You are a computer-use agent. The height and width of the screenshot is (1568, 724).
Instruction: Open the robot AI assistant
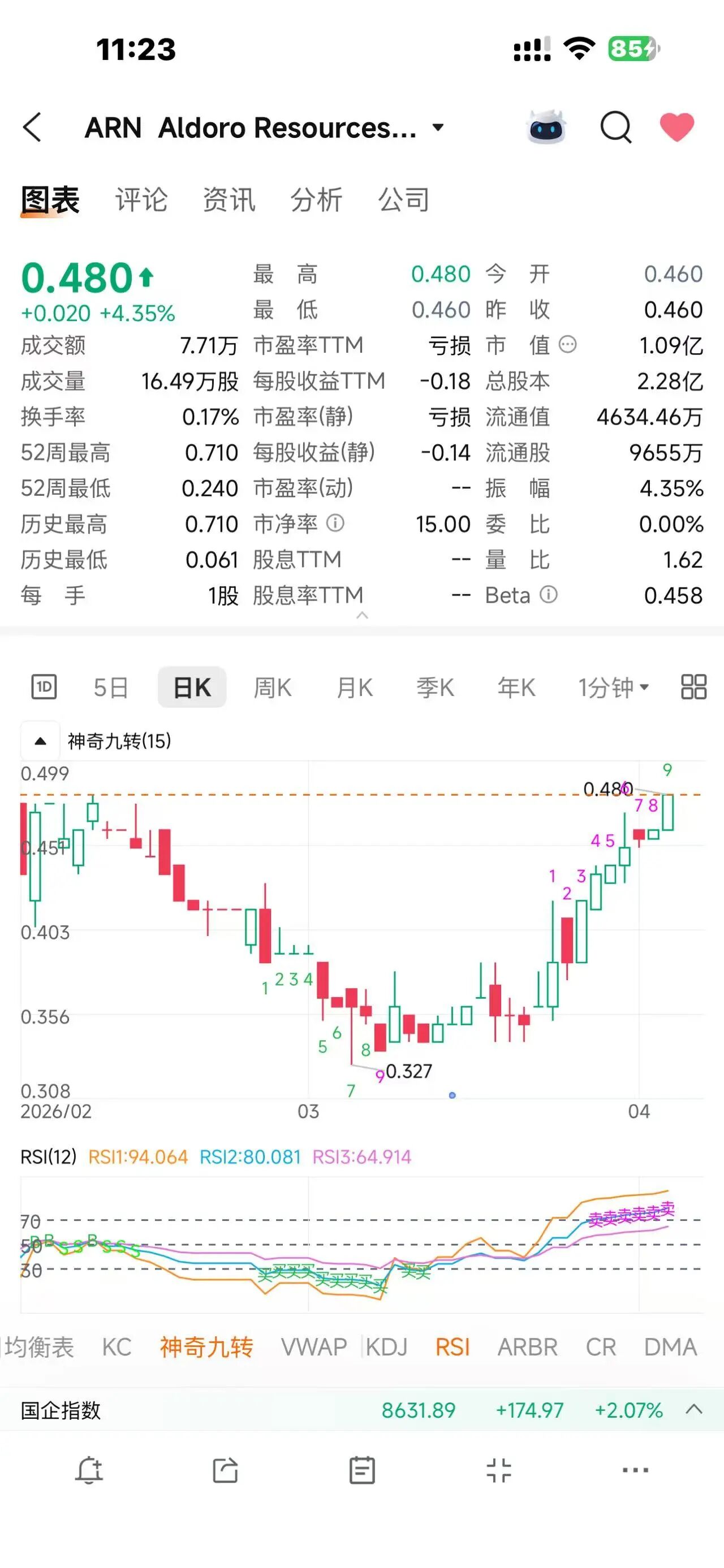pos(546,127)
